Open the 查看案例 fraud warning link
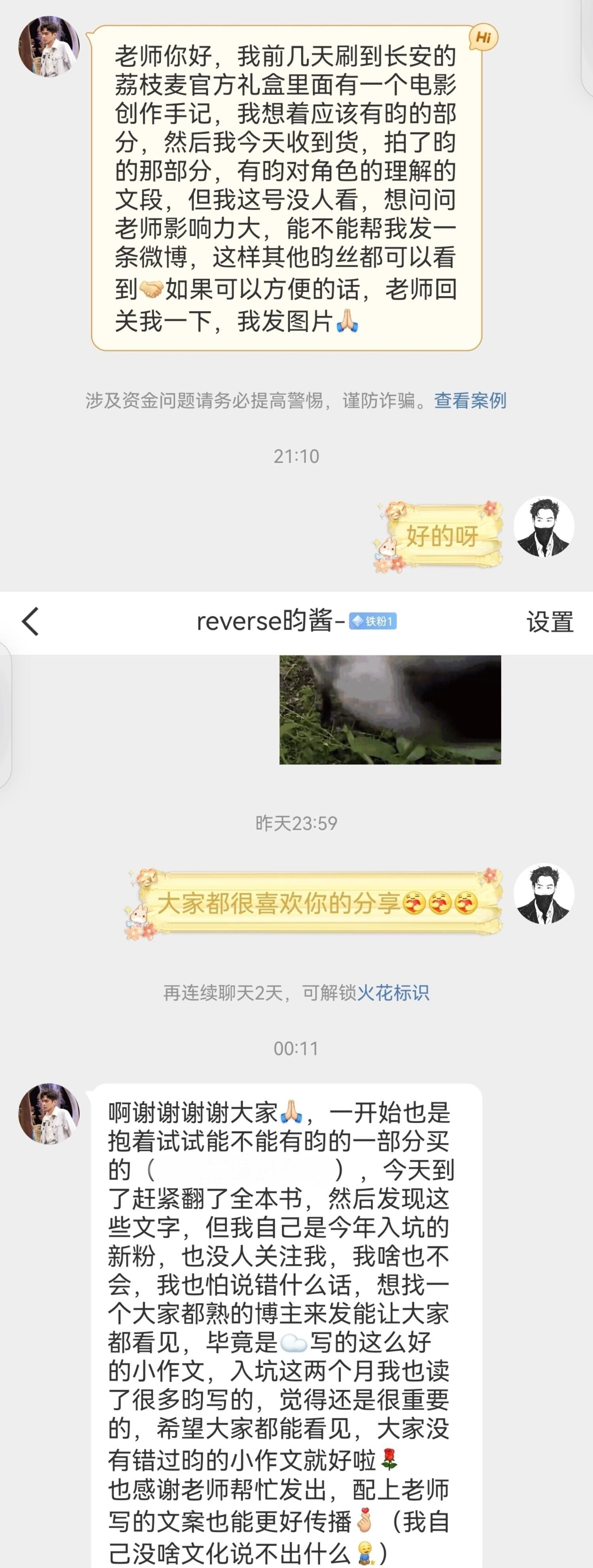 coord(470,401)
